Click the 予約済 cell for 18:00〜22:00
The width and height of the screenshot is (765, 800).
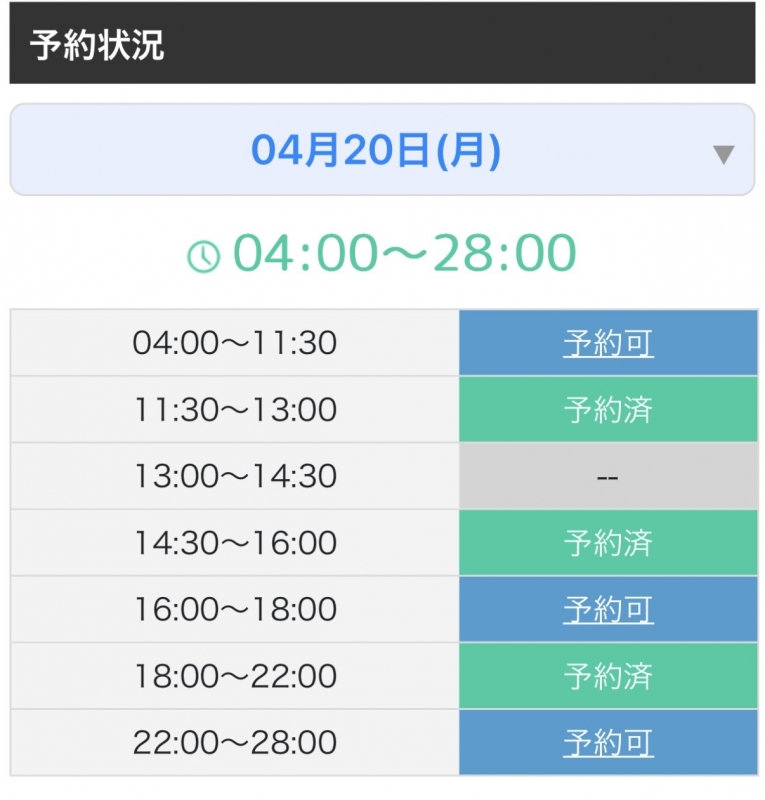point(608,676)
